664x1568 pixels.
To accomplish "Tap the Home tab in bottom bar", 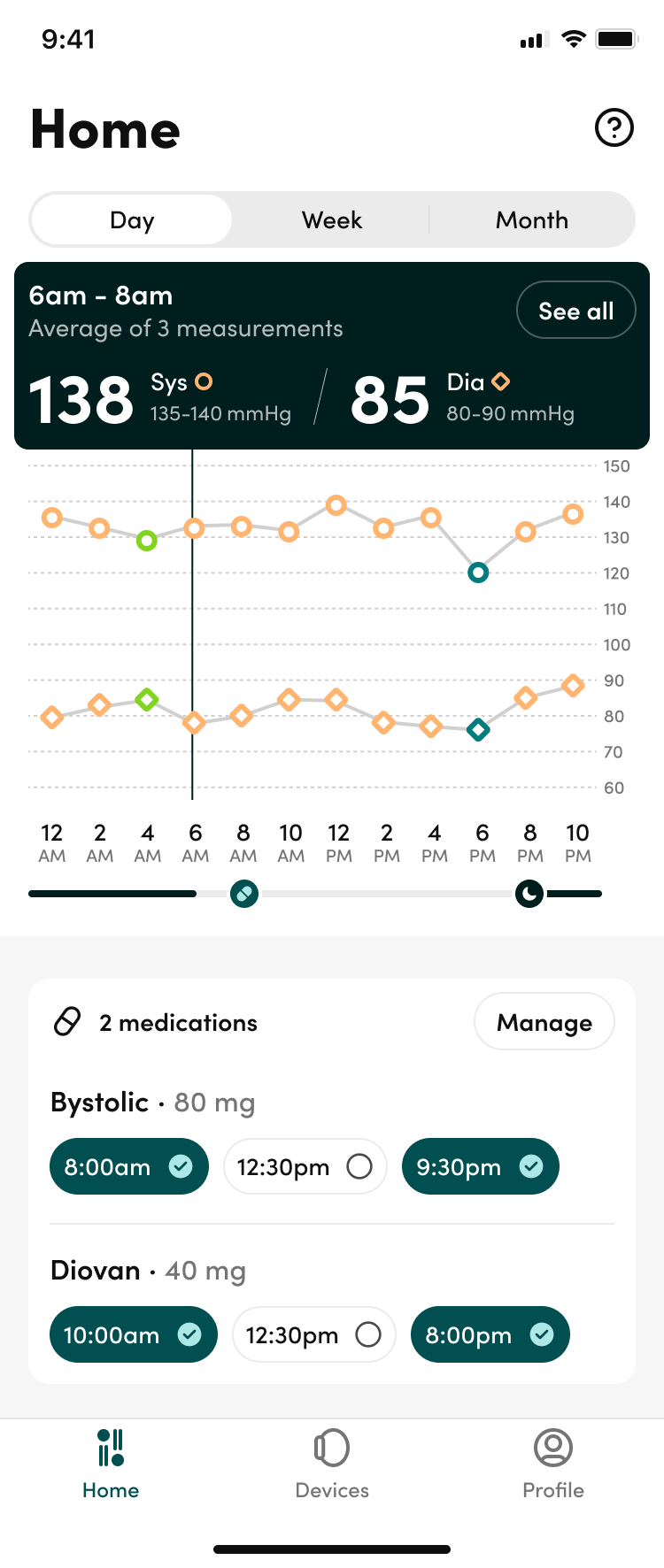I will [111, 1464].
